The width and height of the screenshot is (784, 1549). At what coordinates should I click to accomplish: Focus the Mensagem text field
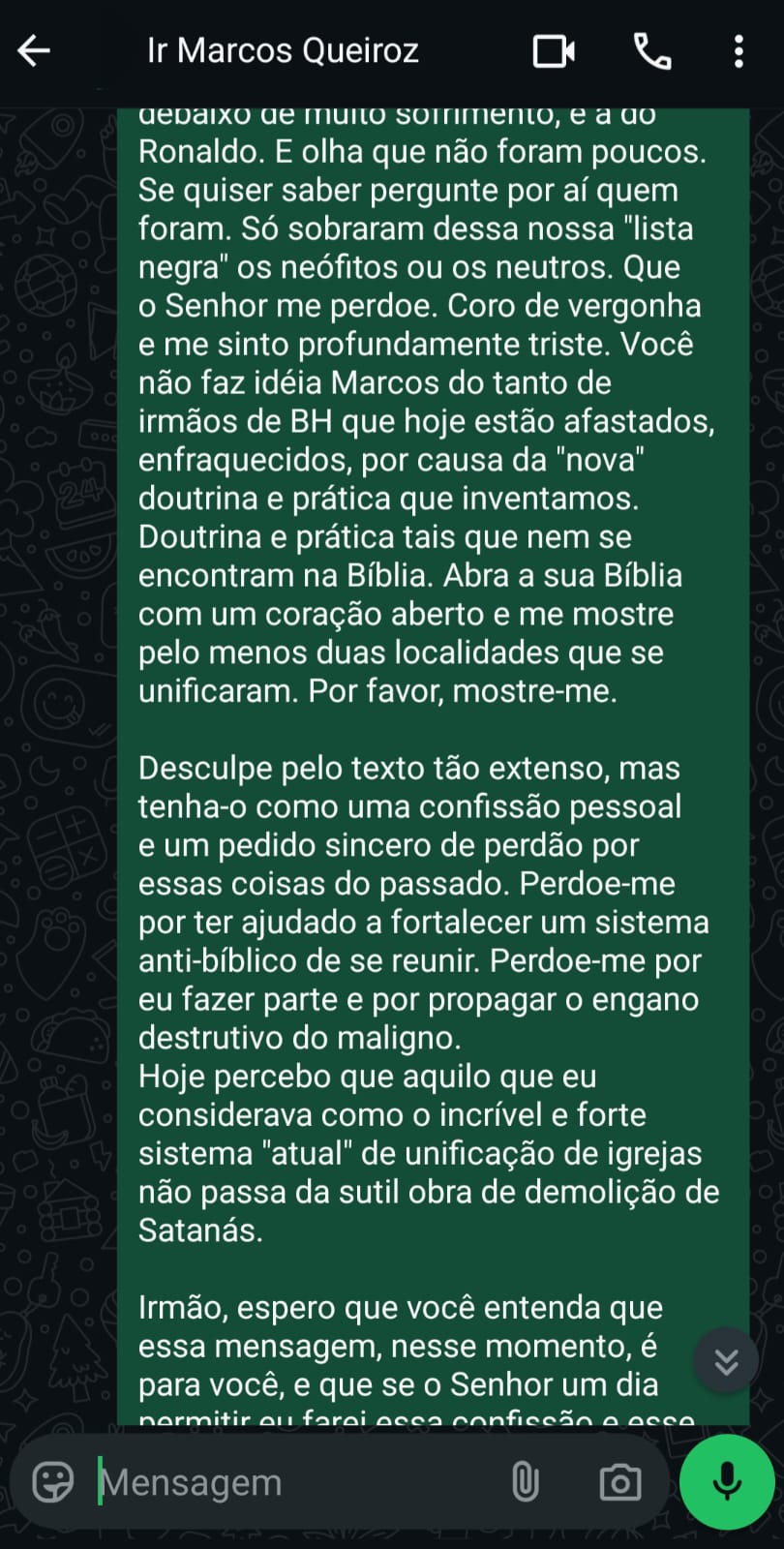pyautogui.click(x=290, y=1482)
